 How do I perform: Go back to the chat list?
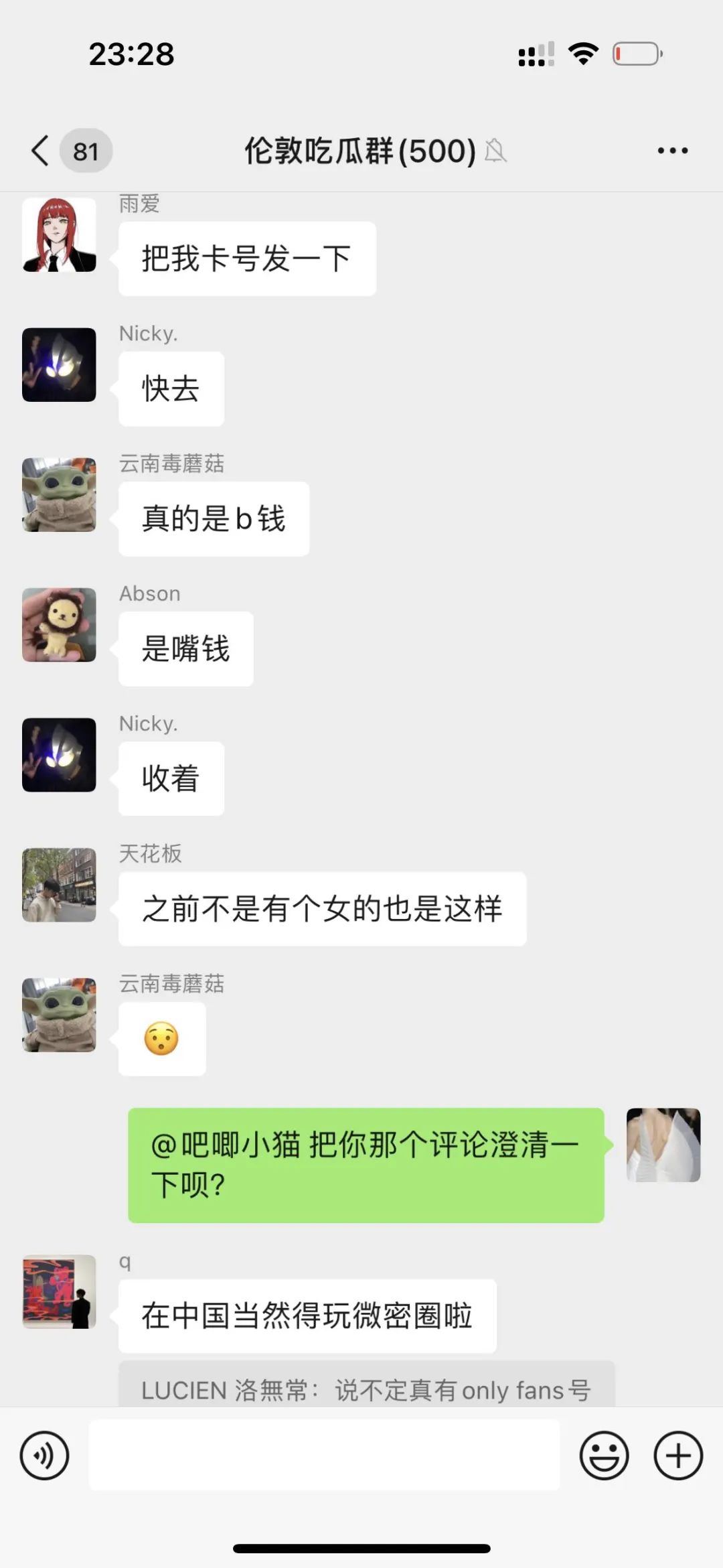click(x=40, y=150)
